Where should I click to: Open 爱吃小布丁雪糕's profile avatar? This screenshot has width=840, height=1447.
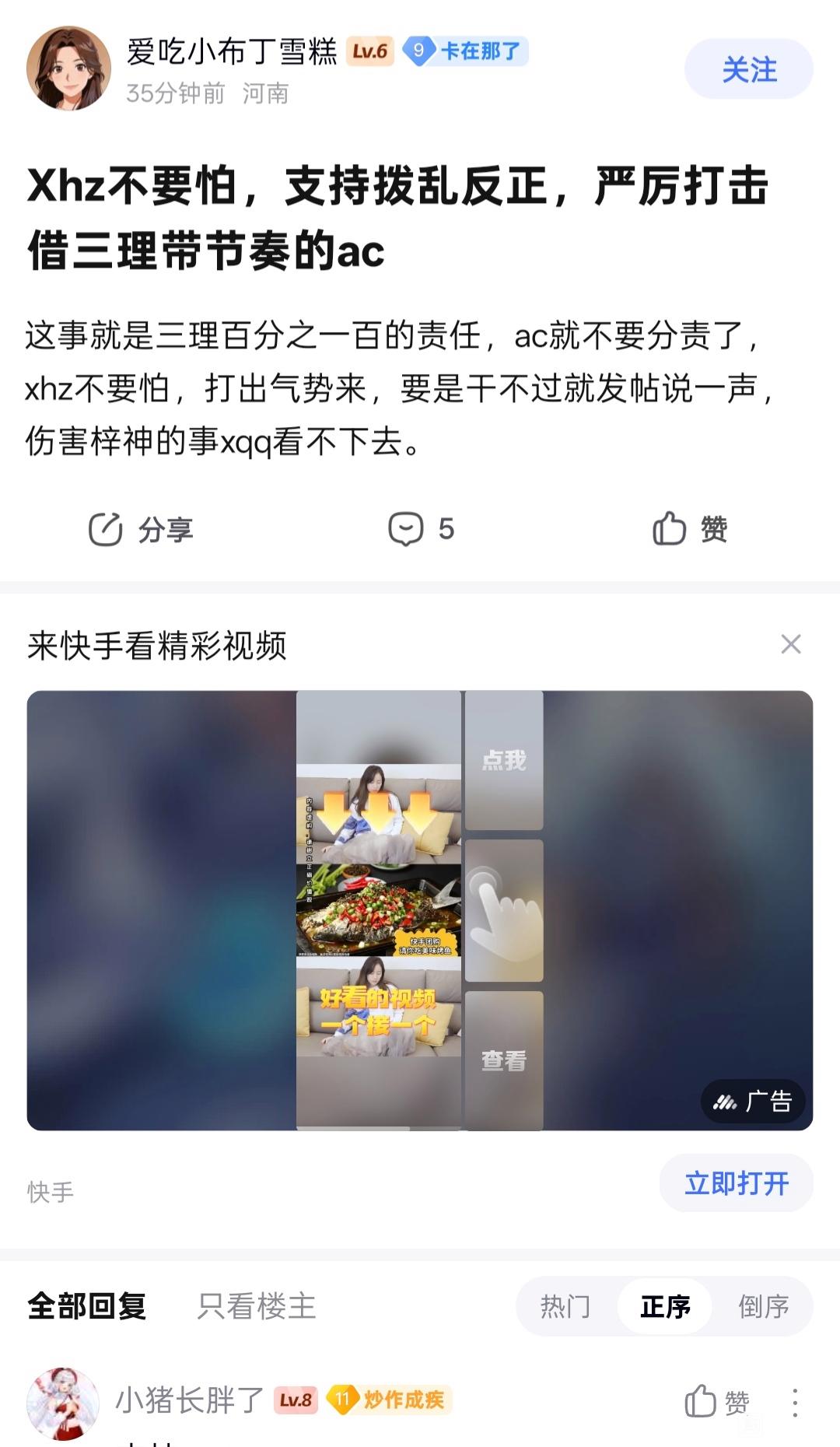(68, 68)
